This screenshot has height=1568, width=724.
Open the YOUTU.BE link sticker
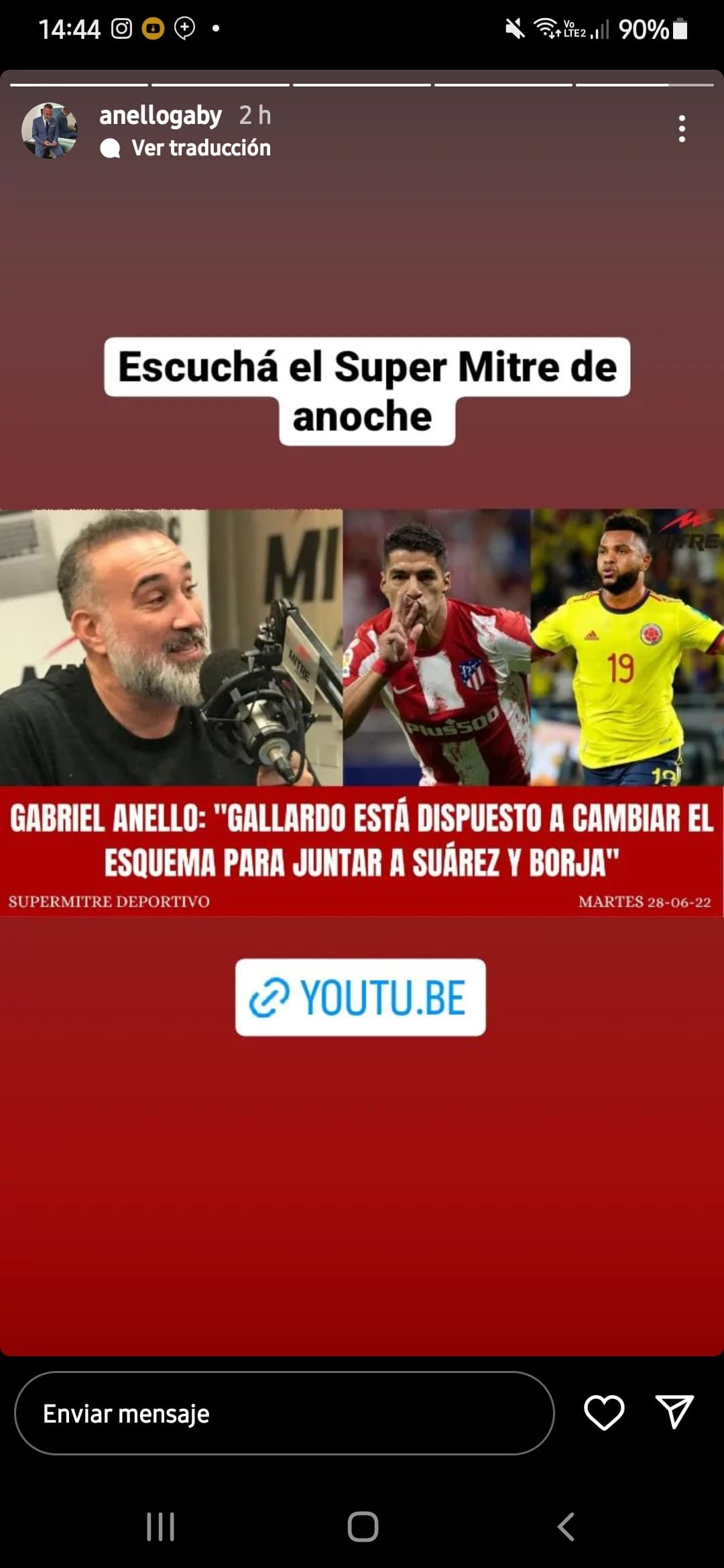[361, 997]
